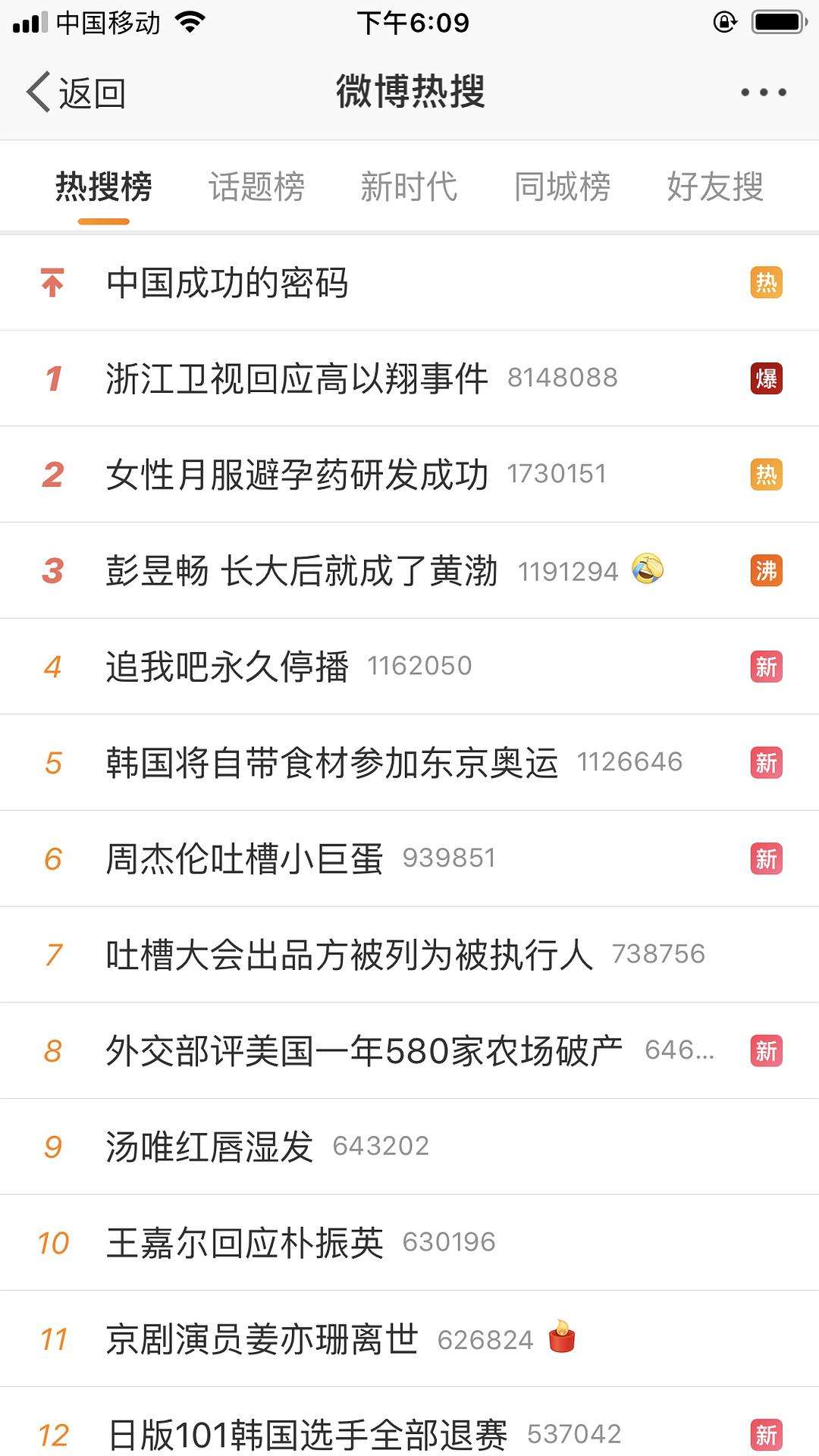Tap the 汤唯红唇湿发 entry

point(209,1147)
